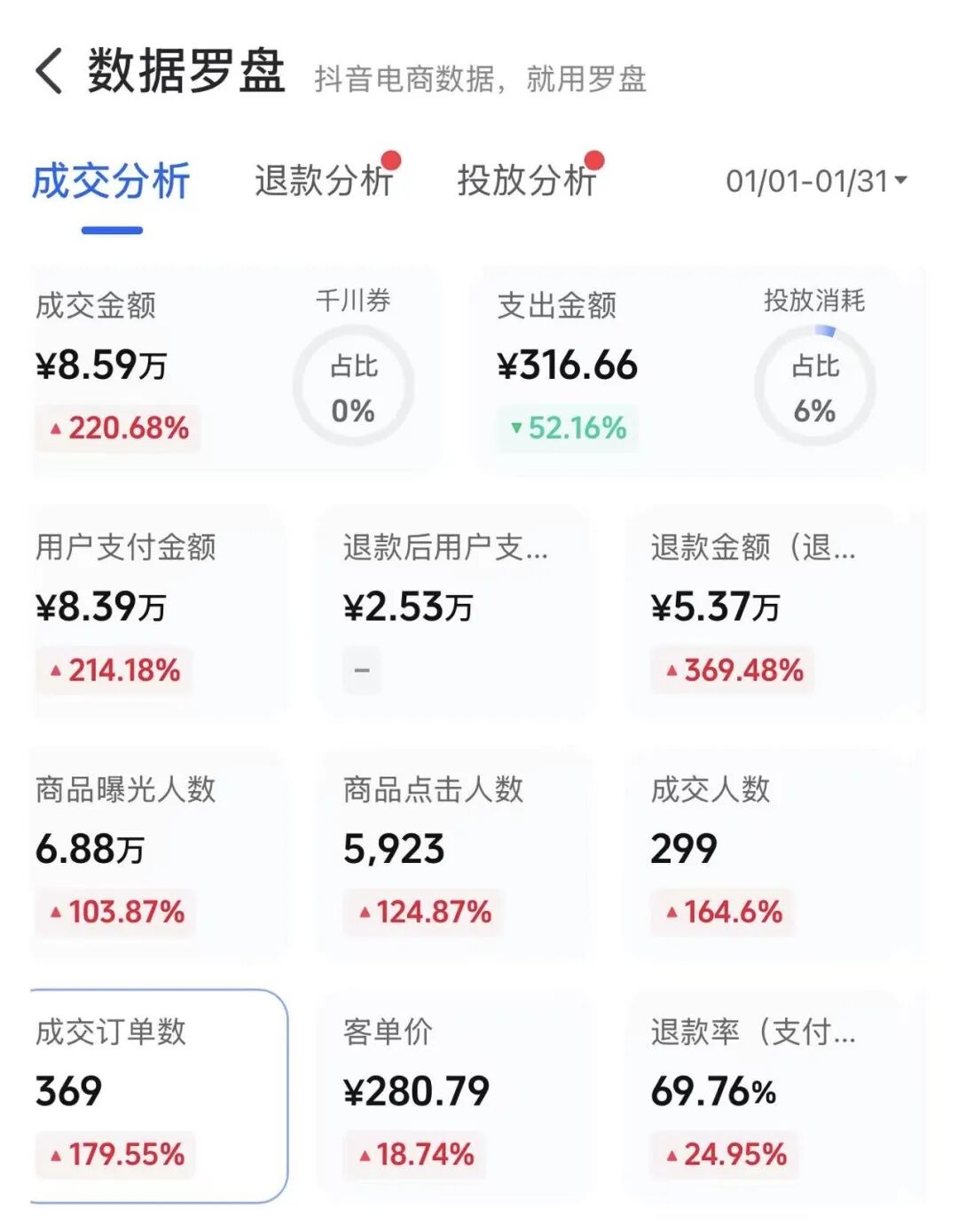Expand the truncated 退款后用户支... card title
The image size is (958, 1232).
pos(444,549)
